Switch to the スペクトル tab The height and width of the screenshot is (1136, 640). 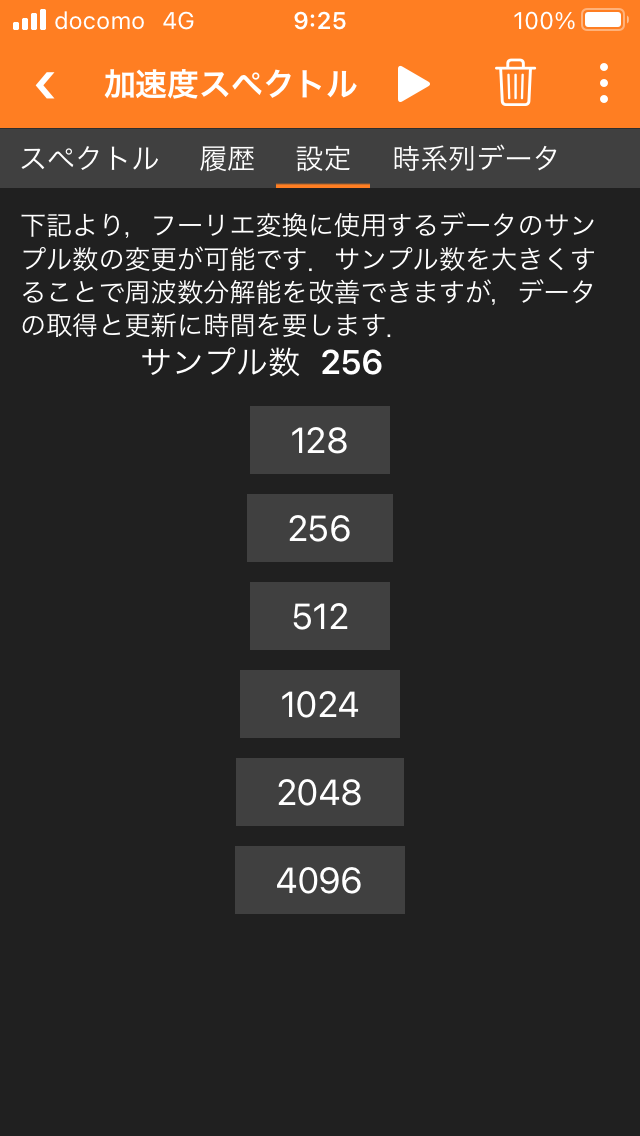click(x=89, y=159)
